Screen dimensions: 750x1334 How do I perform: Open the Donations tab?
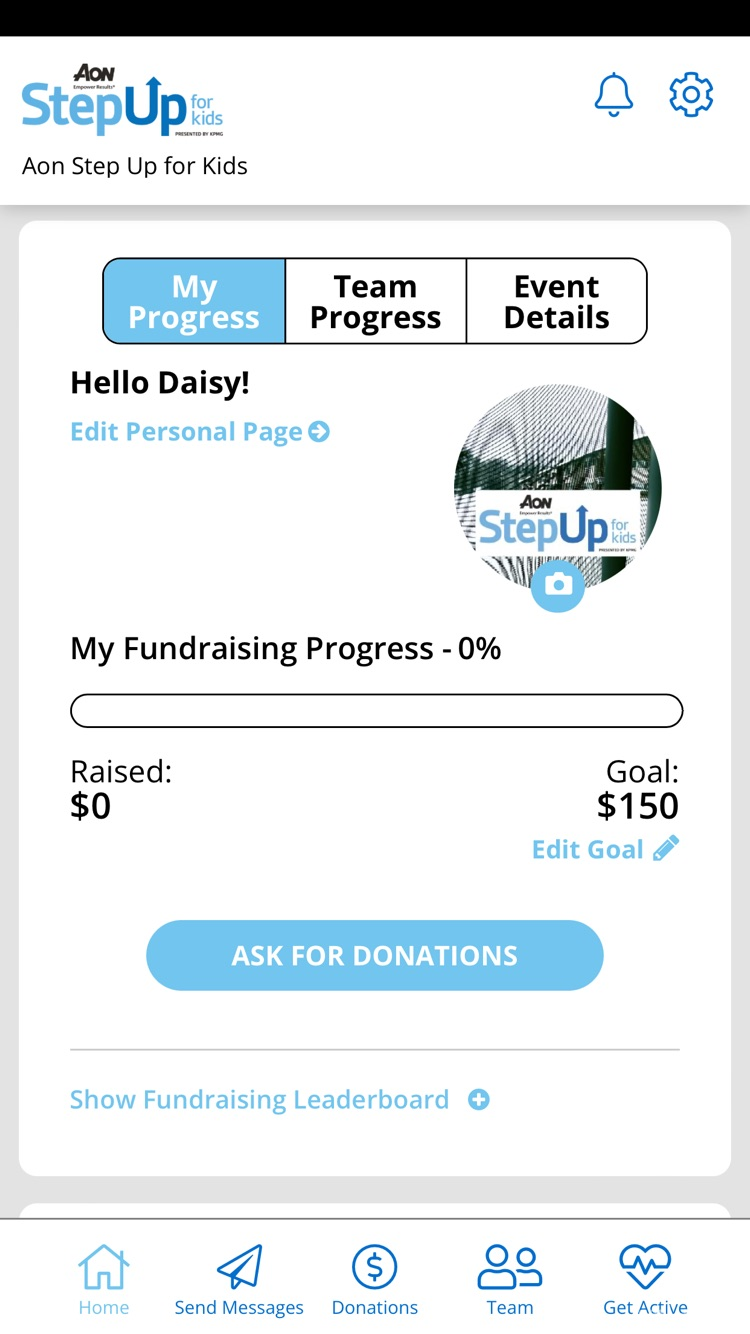[375, 1279]
